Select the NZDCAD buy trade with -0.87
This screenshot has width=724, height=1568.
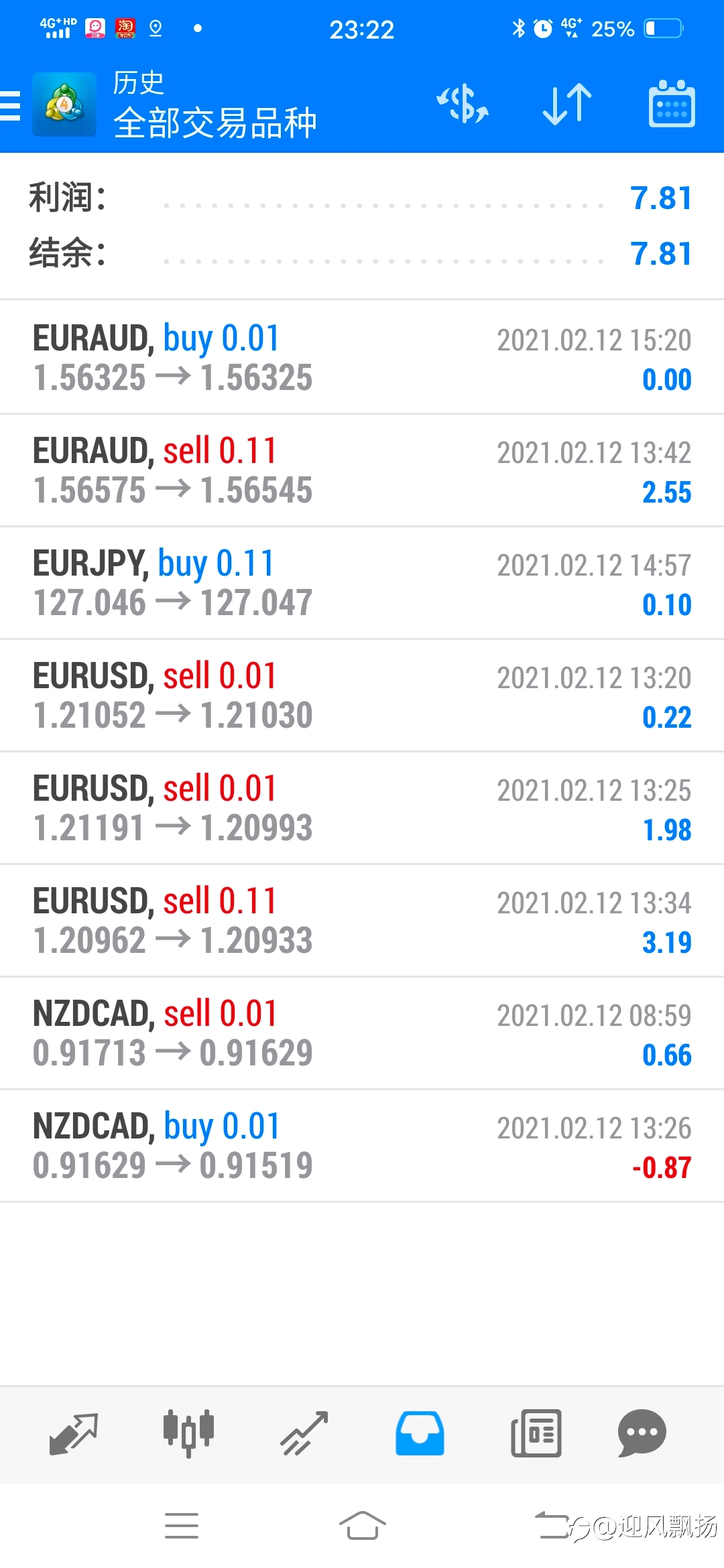362,1146
